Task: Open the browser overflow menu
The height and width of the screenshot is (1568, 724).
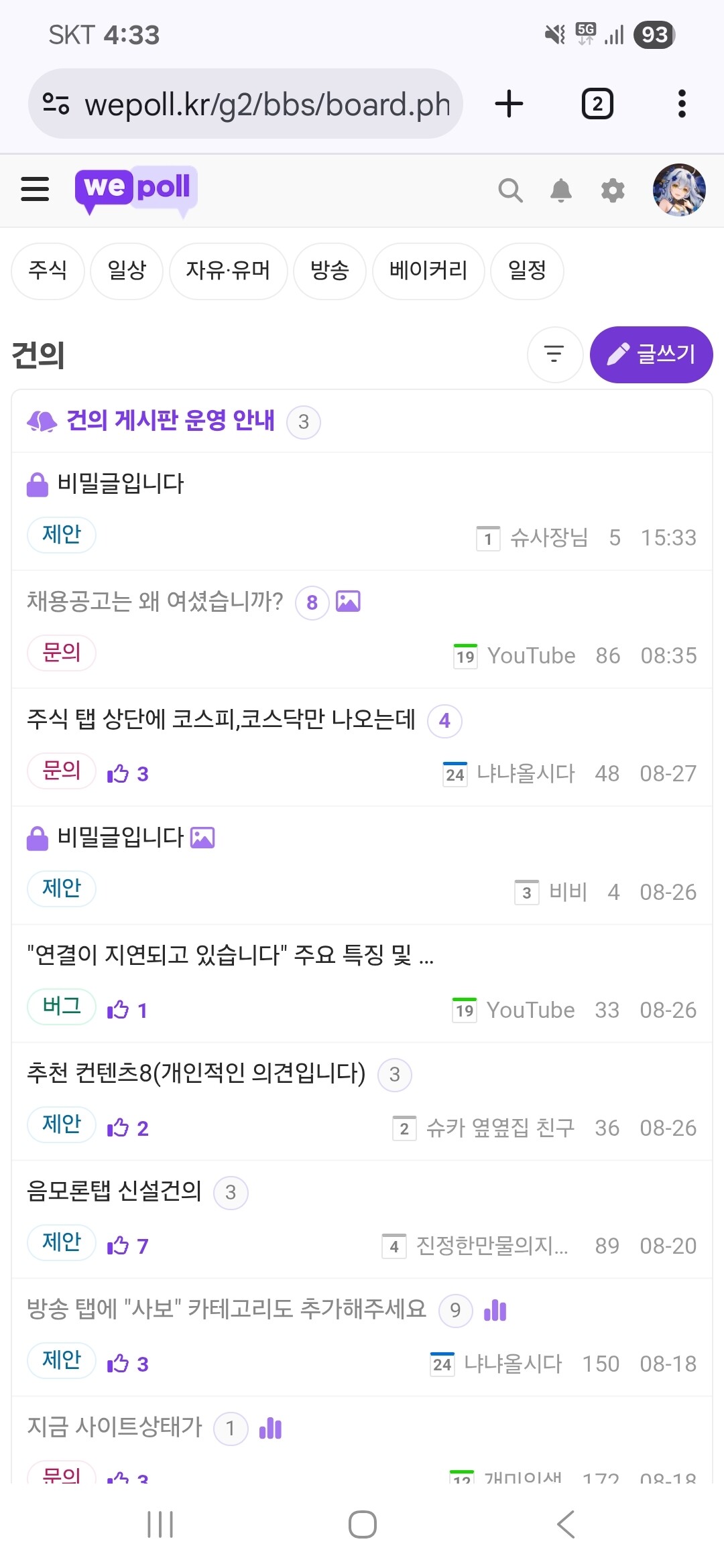Action: [x=682, y=104]
